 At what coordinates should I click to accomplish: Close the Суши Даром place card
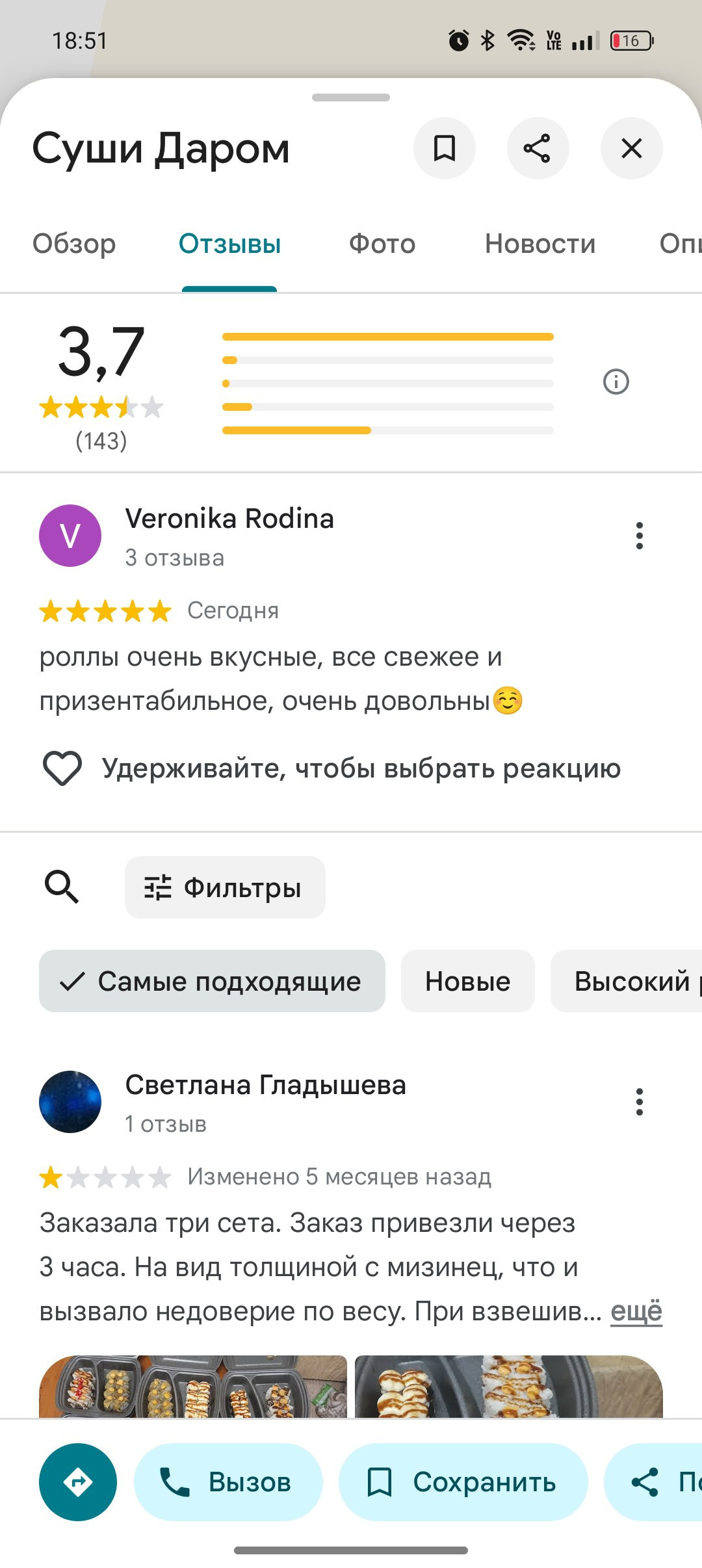[631, 148]
